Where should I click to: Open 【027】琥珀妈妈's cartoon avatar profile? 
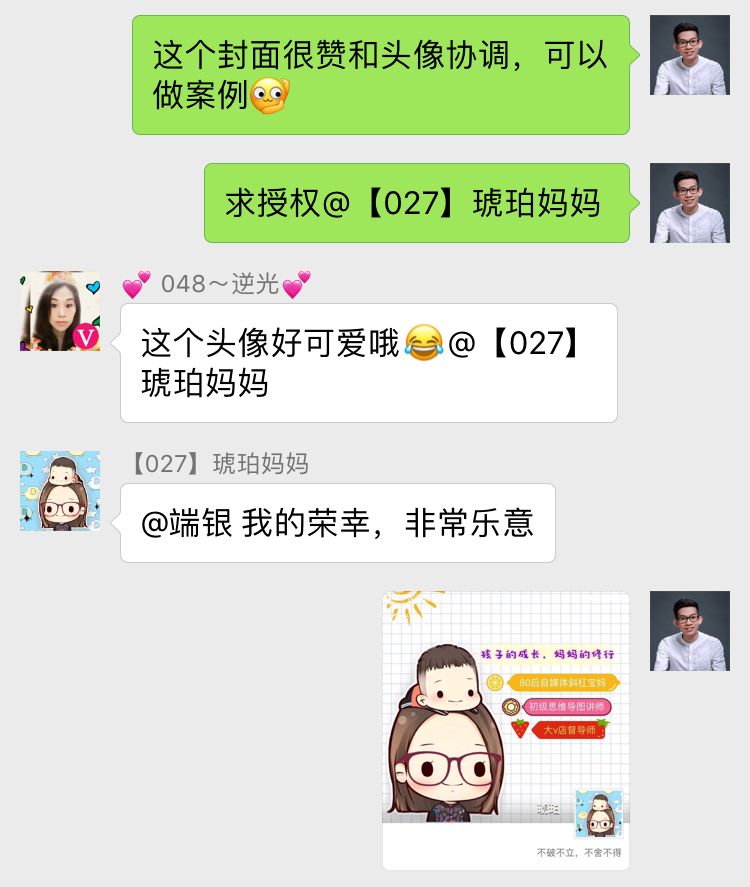(x=60, y=490)
